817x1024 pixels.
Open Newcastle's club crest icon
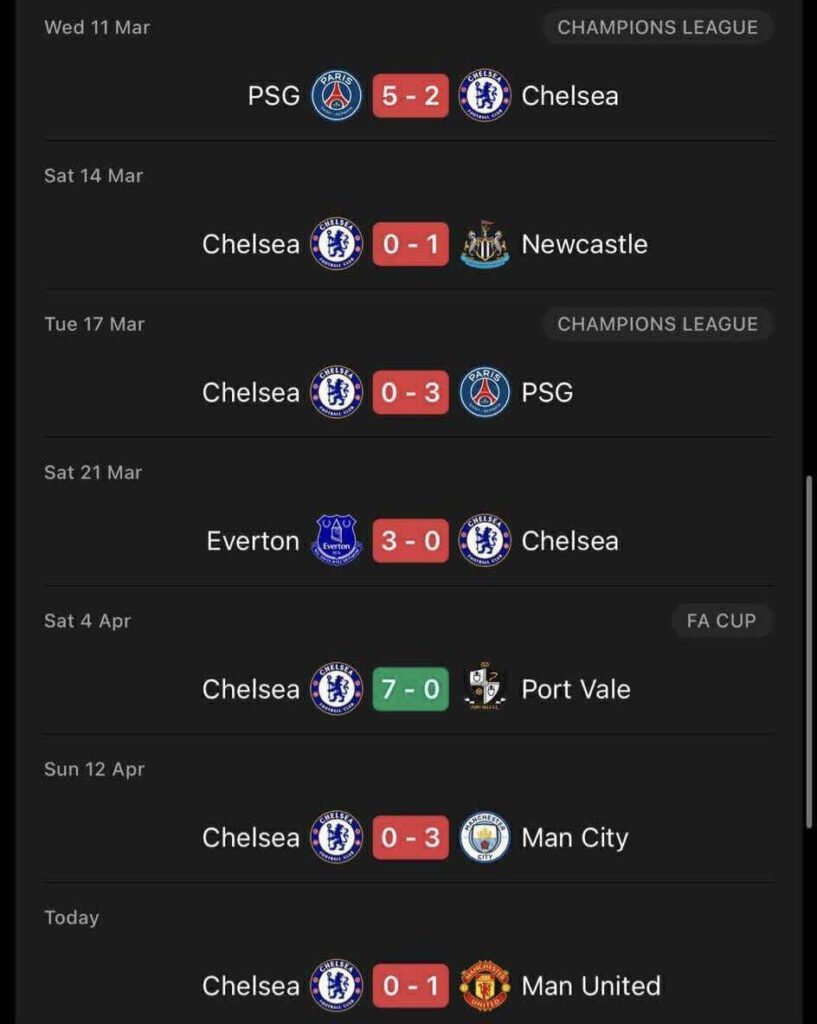click(487, 244)
